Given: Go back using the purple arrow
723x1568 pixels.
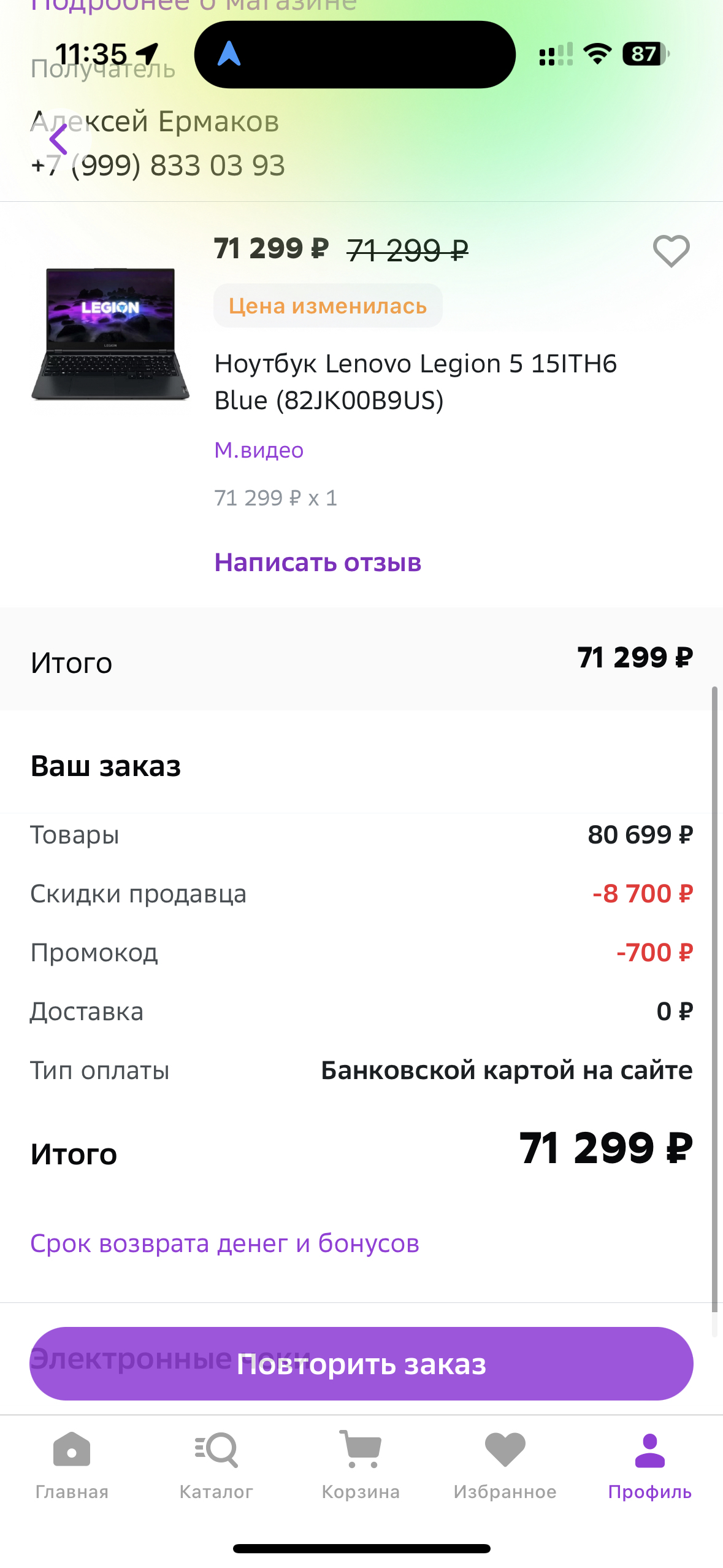Looking at the screenshot, I should coord(58,140).
